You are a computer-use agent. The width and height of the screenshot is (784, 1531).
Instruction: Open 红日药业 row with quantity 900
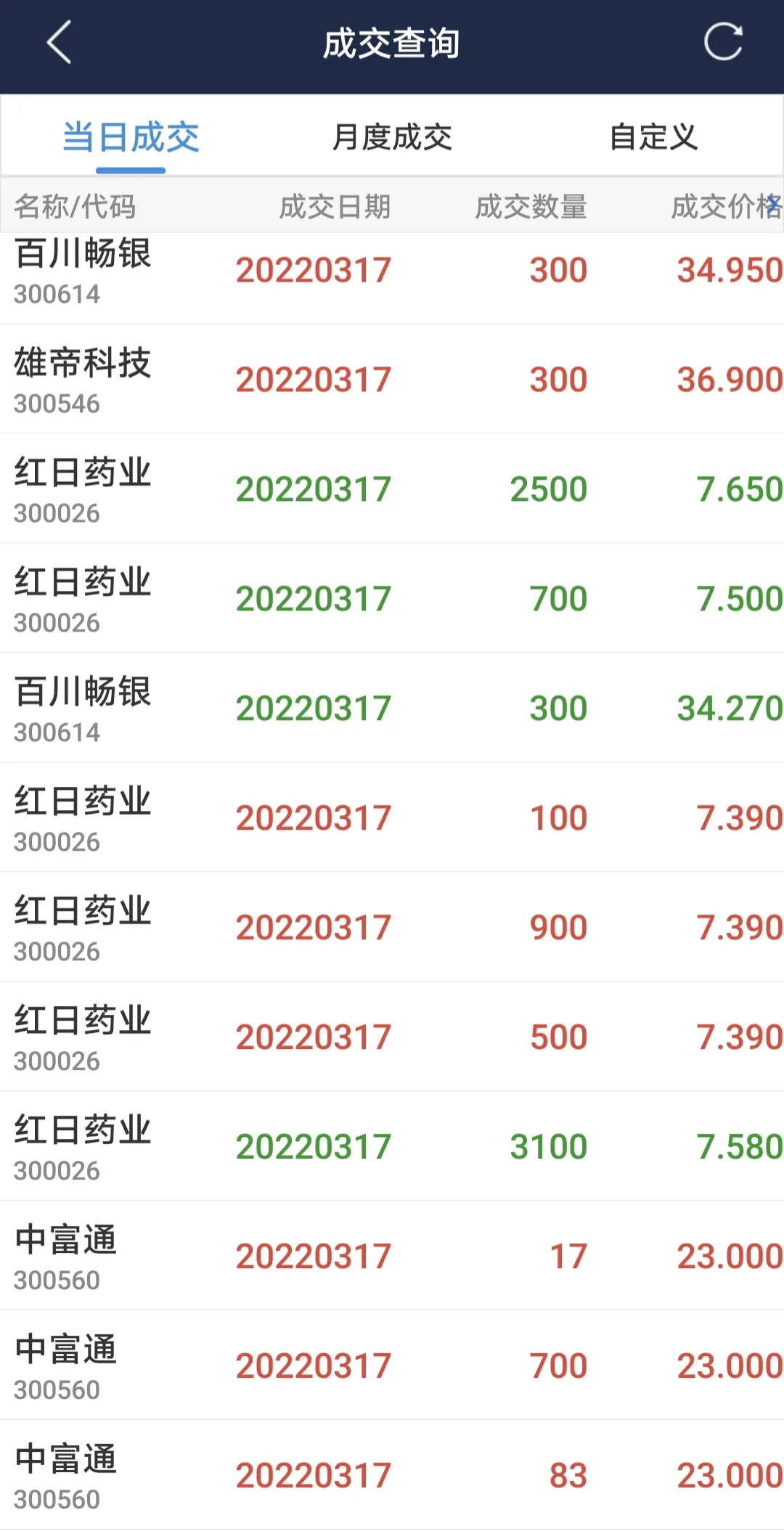(x=392, y=928)
